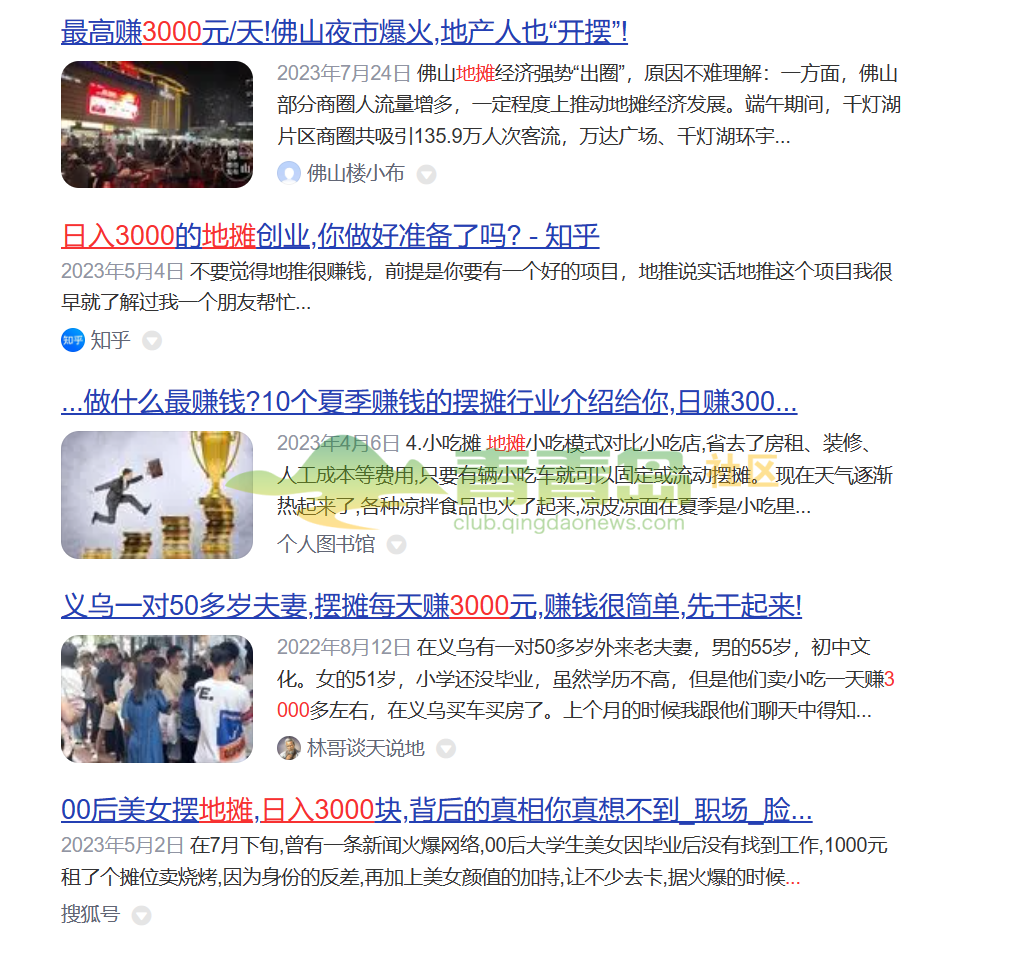1026x964 pixels.
Task: Tap the crowd photo thumbnail for 义乌 result
Action: click(157, 699)
